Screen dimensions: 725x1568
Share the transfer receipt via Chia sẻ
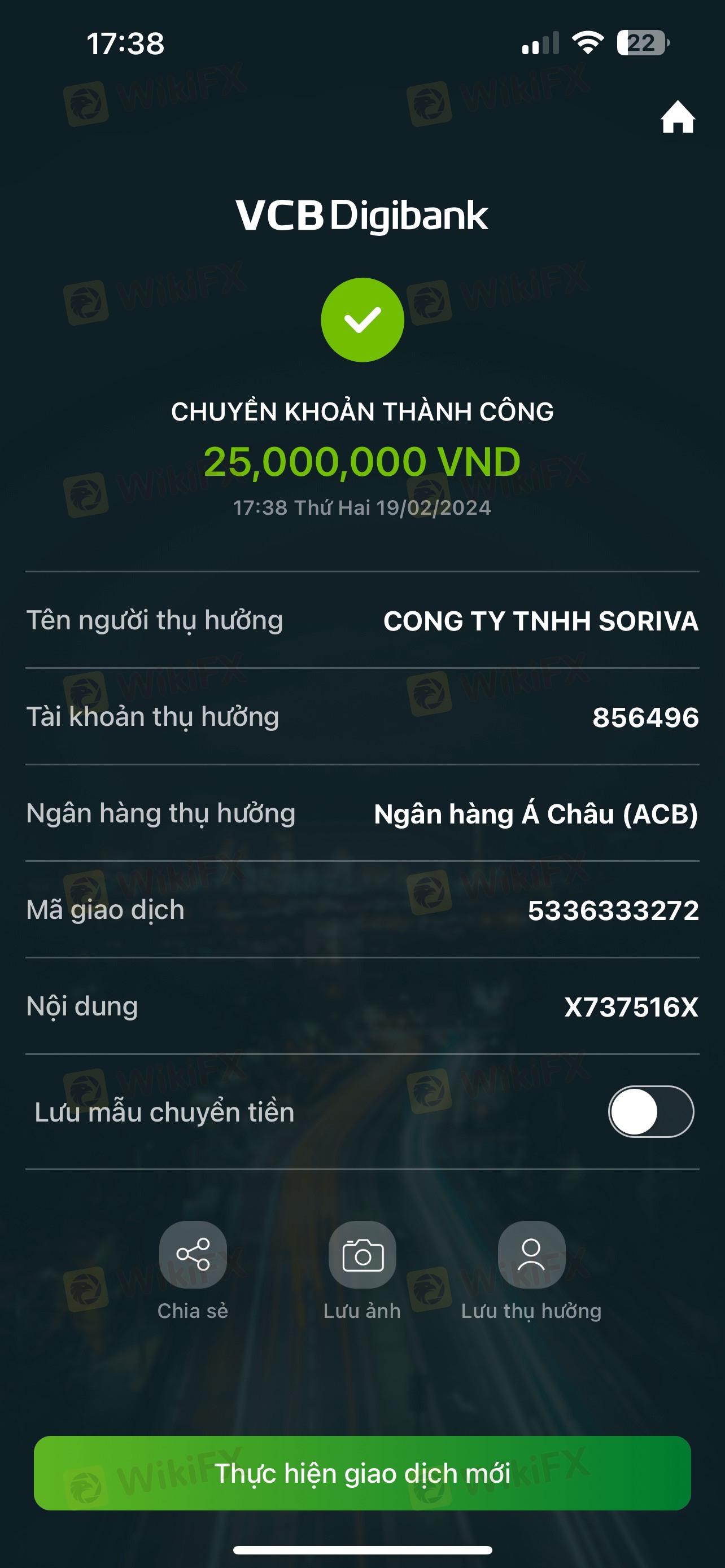pos(193,1255)
